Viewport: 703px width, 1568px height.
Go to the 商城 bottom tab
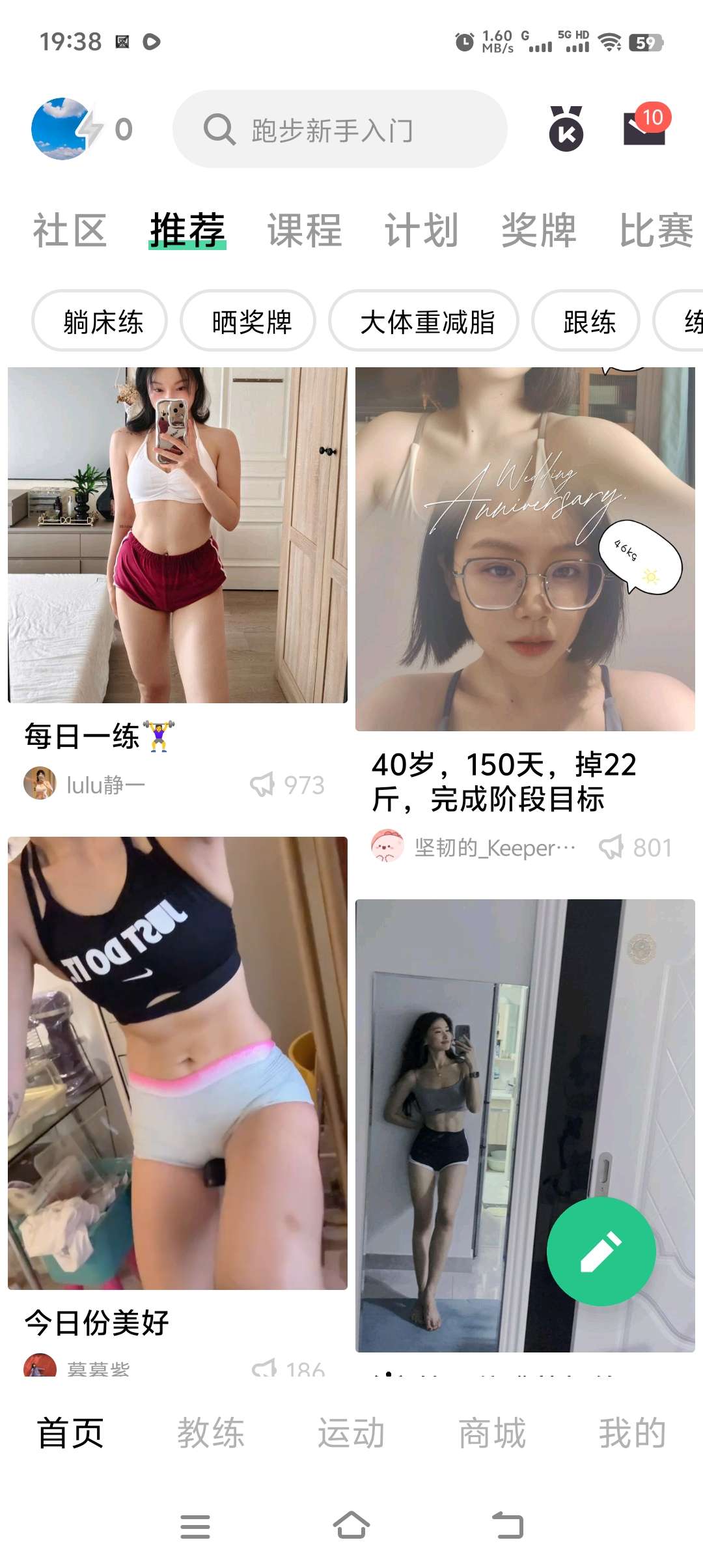pos(492,1433)
